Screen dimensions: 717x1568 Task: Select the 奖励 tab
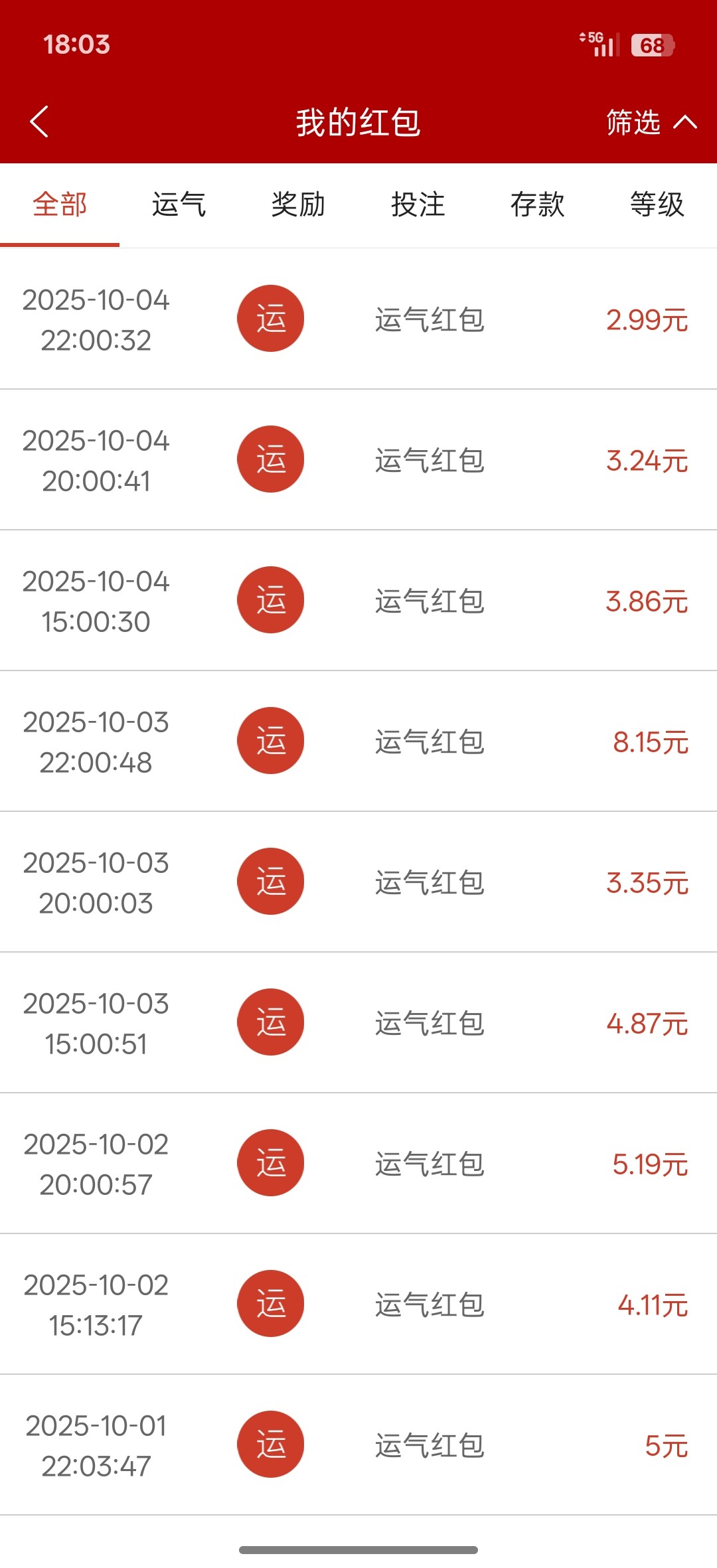299,204
